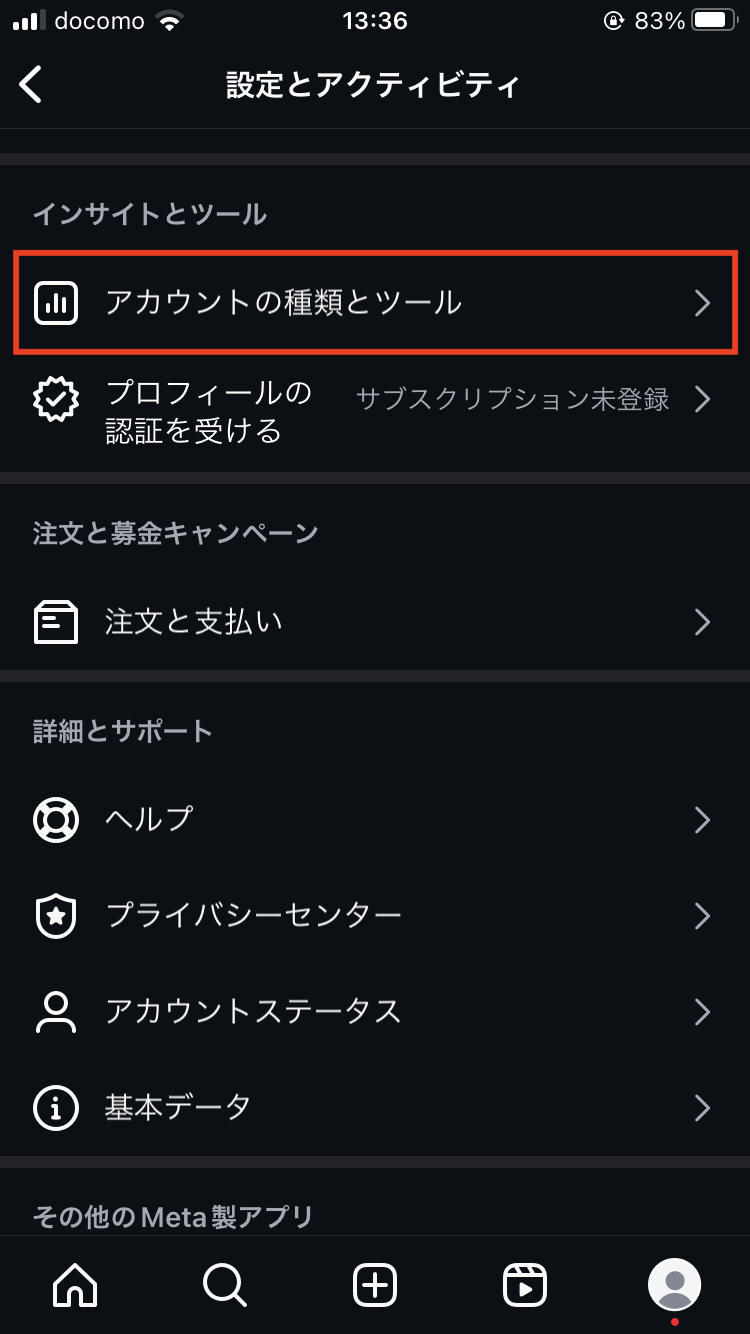Open the ヘルプ page
Image resolution: width=750 pixels, height=1334 pixels.
coord(375,820)
